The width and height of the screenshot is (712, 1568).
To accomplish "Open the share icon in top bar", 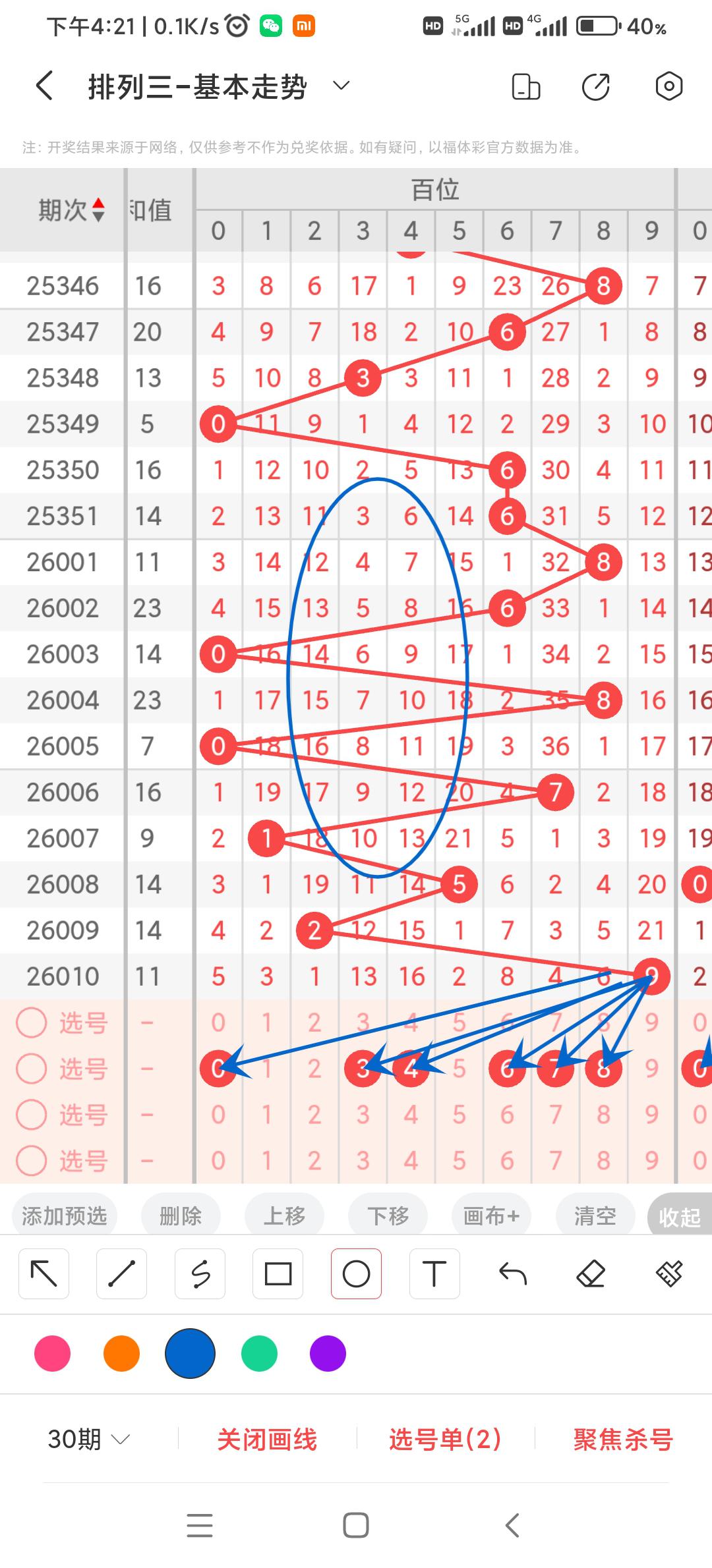I will [x=596, y=86].
